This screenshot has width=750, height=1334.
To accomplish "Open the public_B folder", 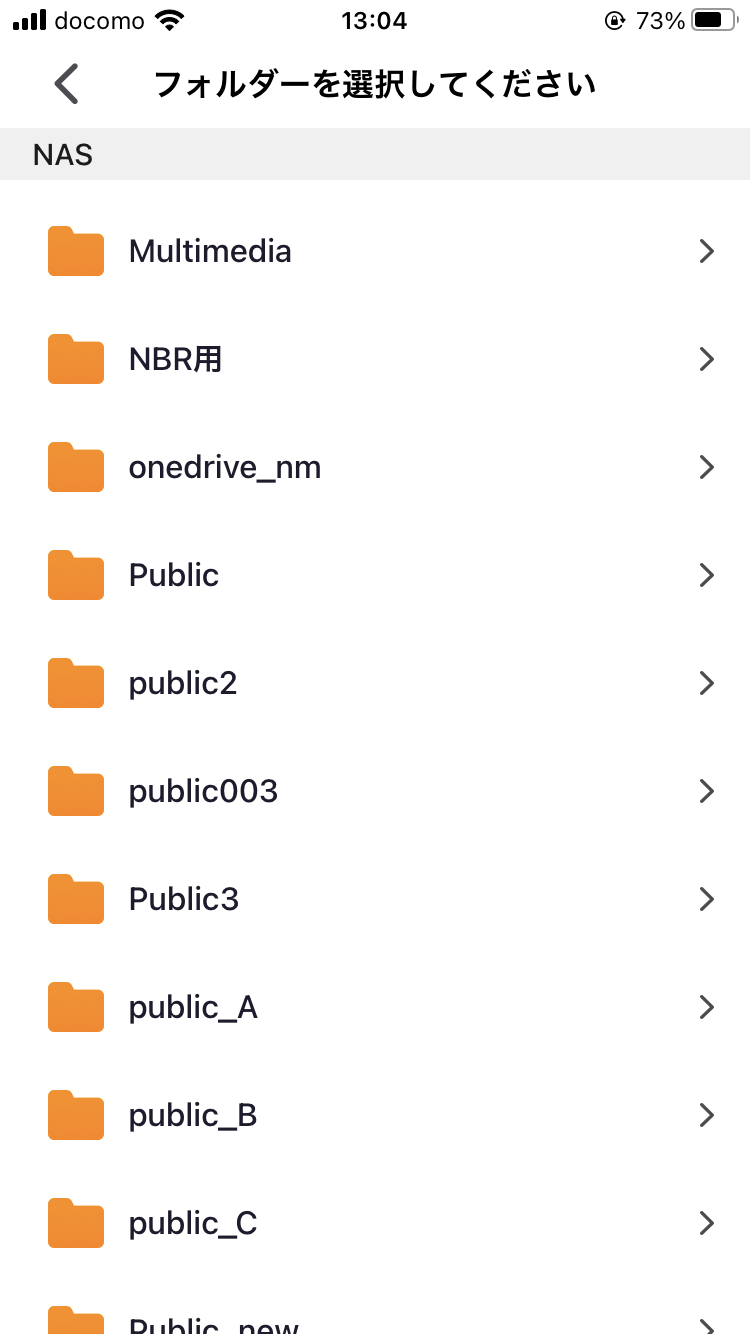I will (x=193, y=1115).
